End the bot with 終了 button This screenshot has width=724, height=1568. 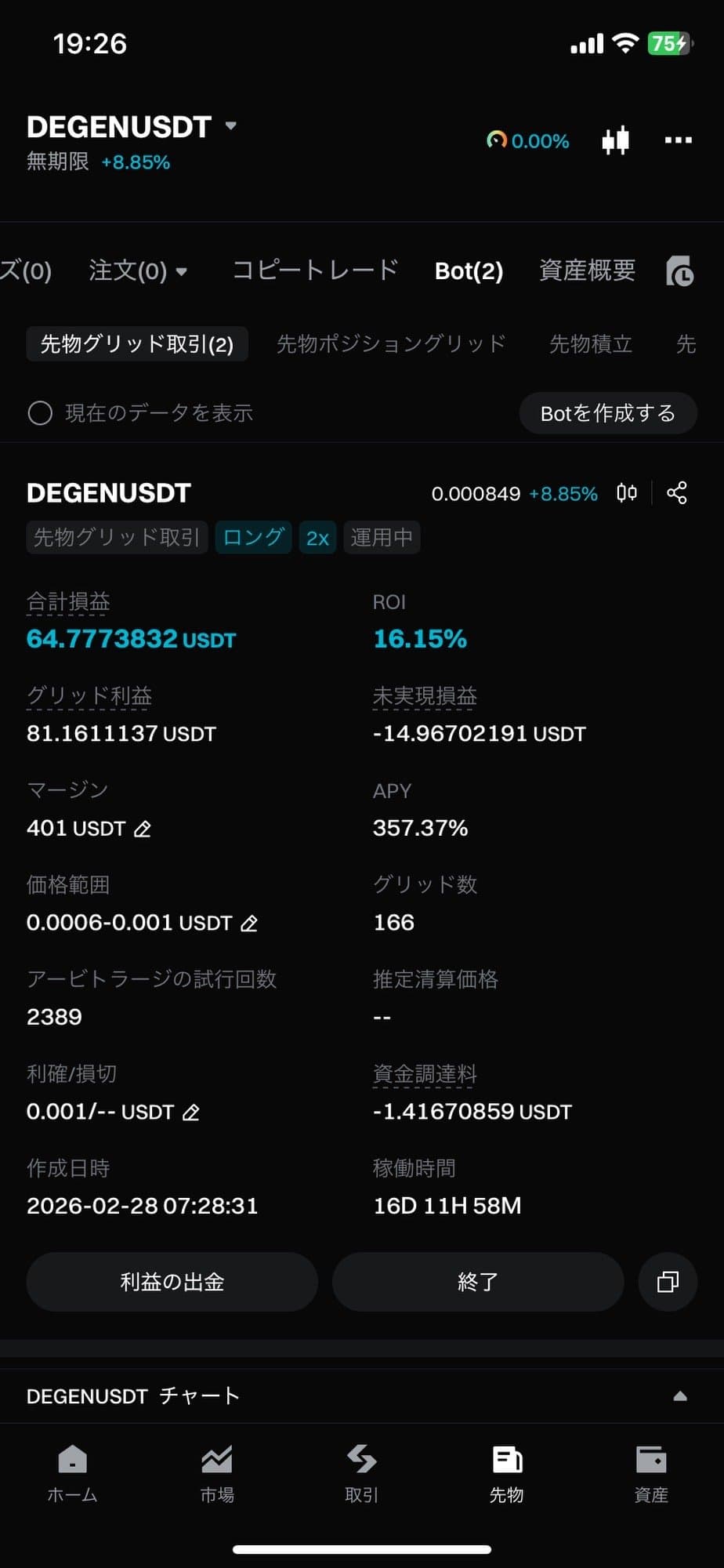point(477,1282)
